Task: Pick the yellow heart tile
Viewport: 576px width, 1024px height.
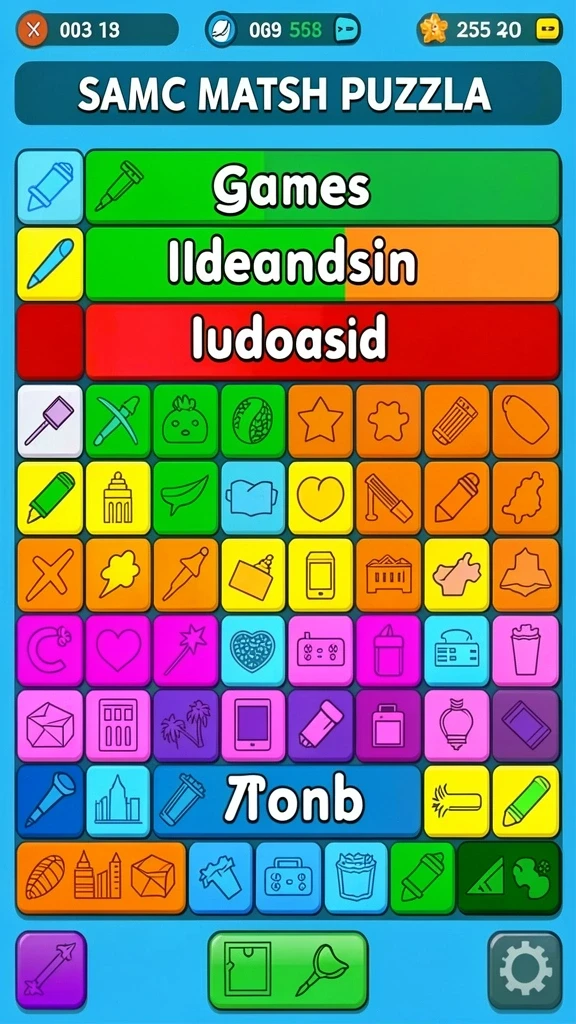Action: click(x=321, y=498)
